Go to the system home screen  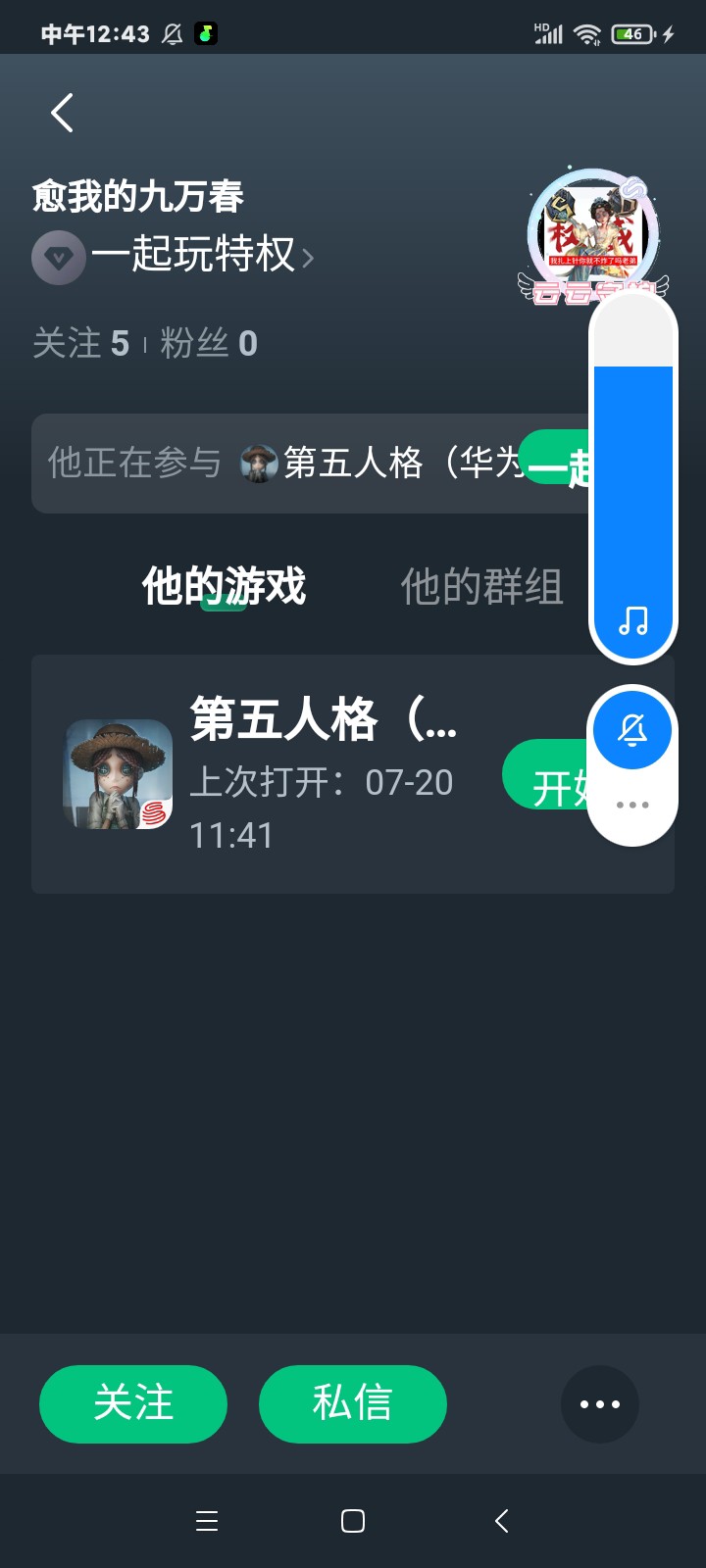tap(353, 1521)
